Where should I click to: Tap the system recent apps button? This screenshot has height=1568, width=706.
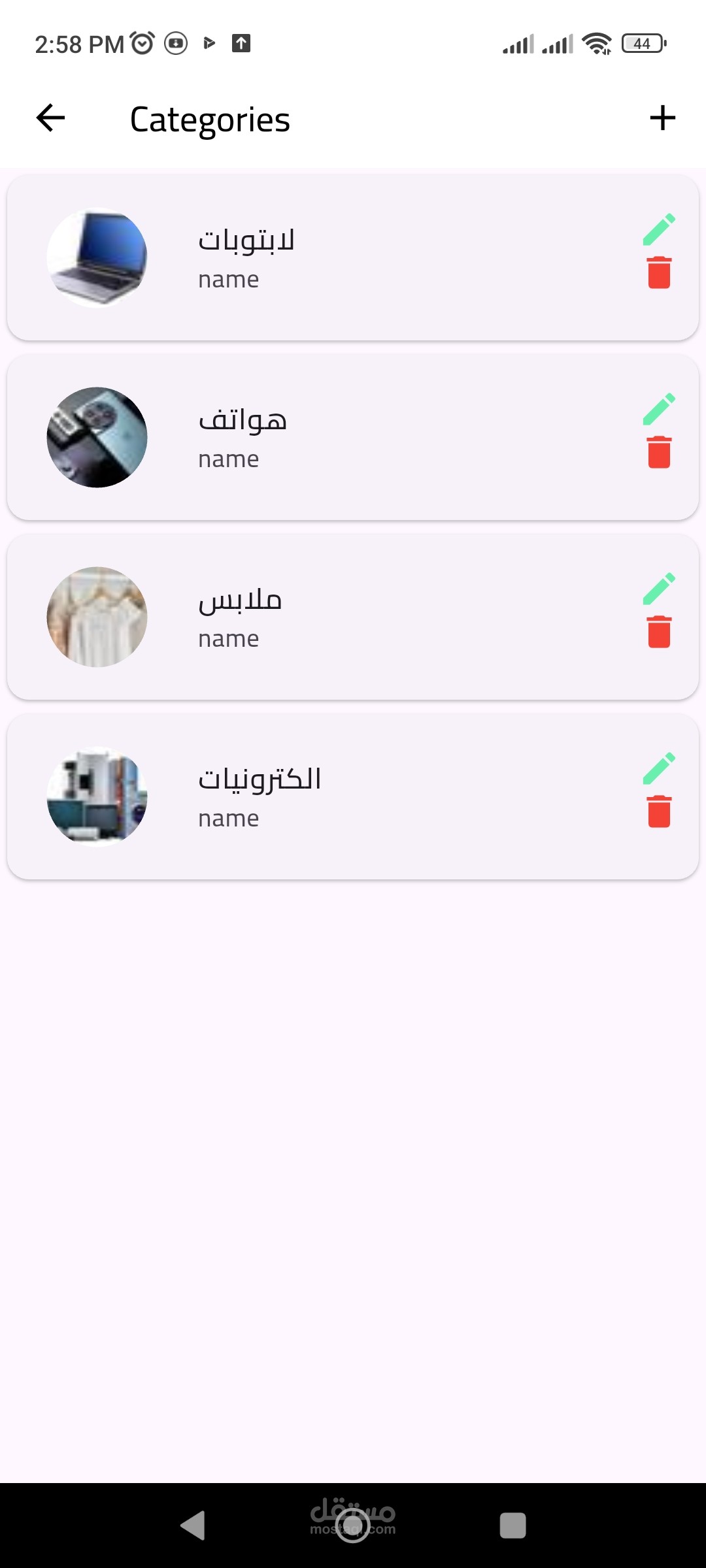tap(513, 1526)
